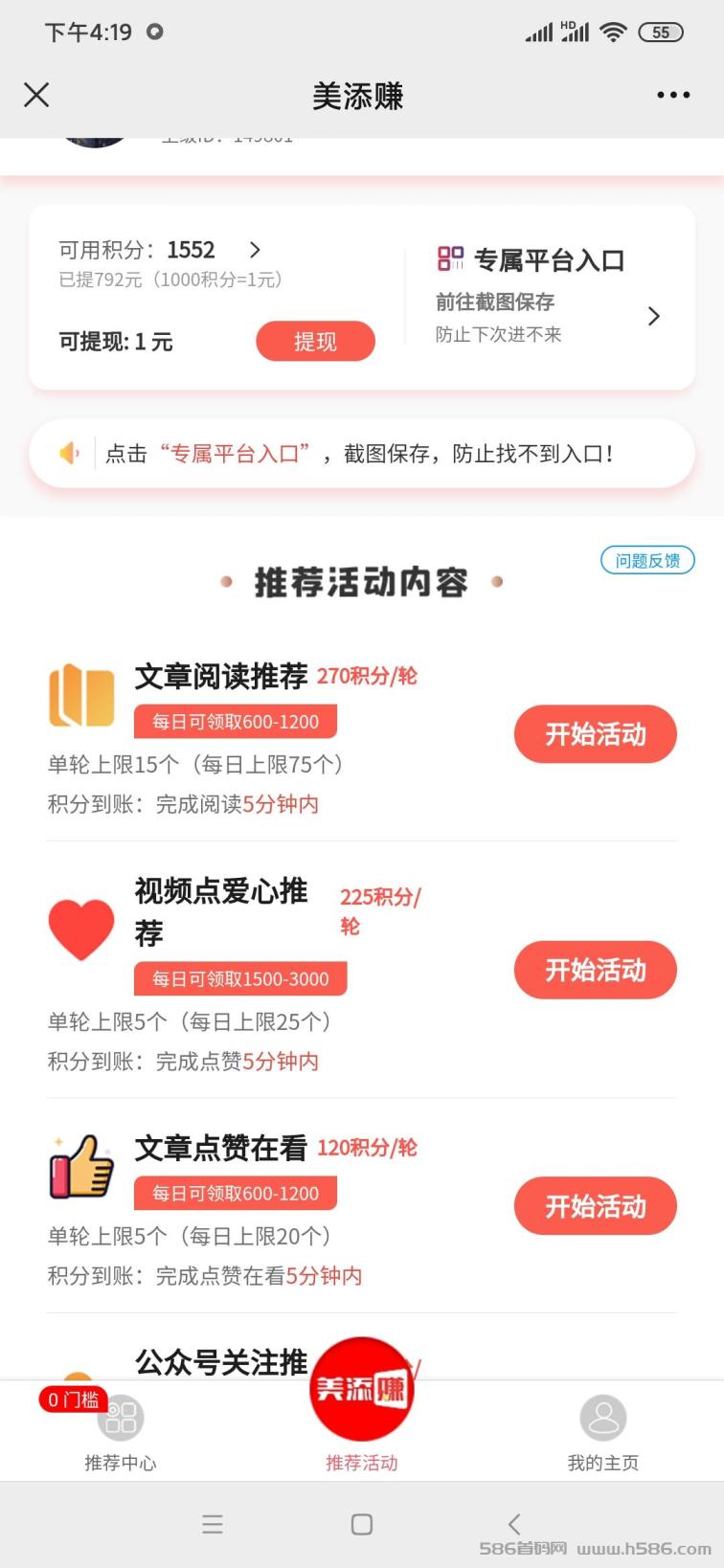
Task: Switch to the 推荐中心 tab
Action: tap(121, 1431)
